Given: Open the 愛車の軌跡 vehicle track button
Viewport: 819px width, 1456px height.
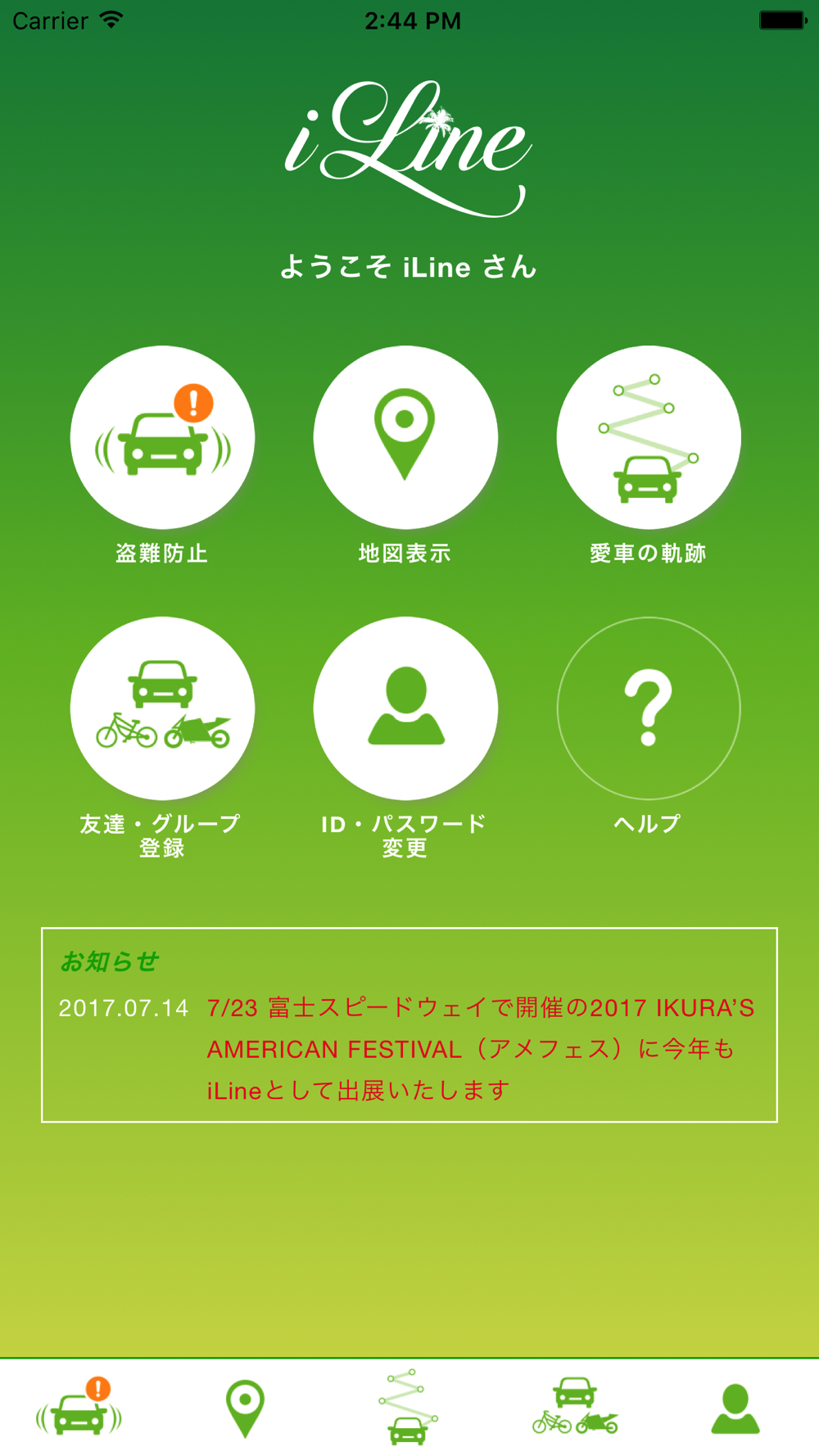Looking at the screenshot, I should pyautogui.click(x=649, y=437).
